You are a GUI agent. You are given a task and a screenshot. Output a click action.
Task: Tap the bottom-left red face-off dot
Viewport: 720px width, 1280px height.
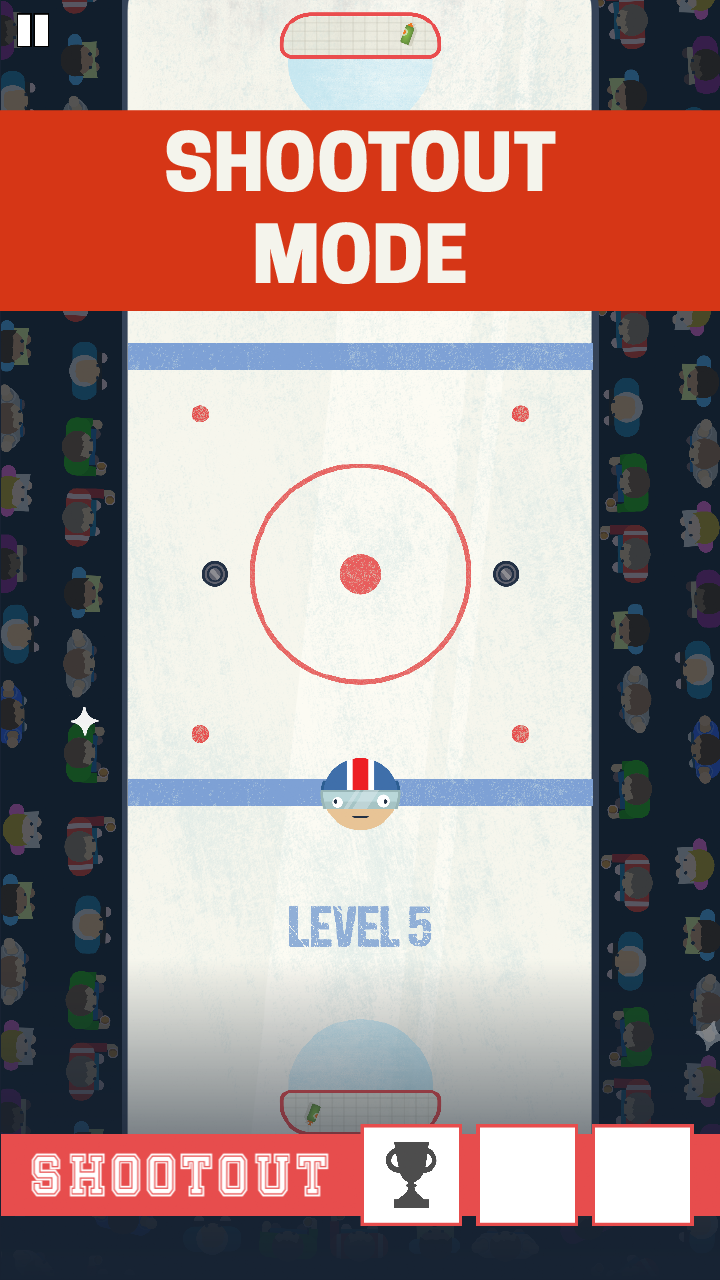click(200, 732)
